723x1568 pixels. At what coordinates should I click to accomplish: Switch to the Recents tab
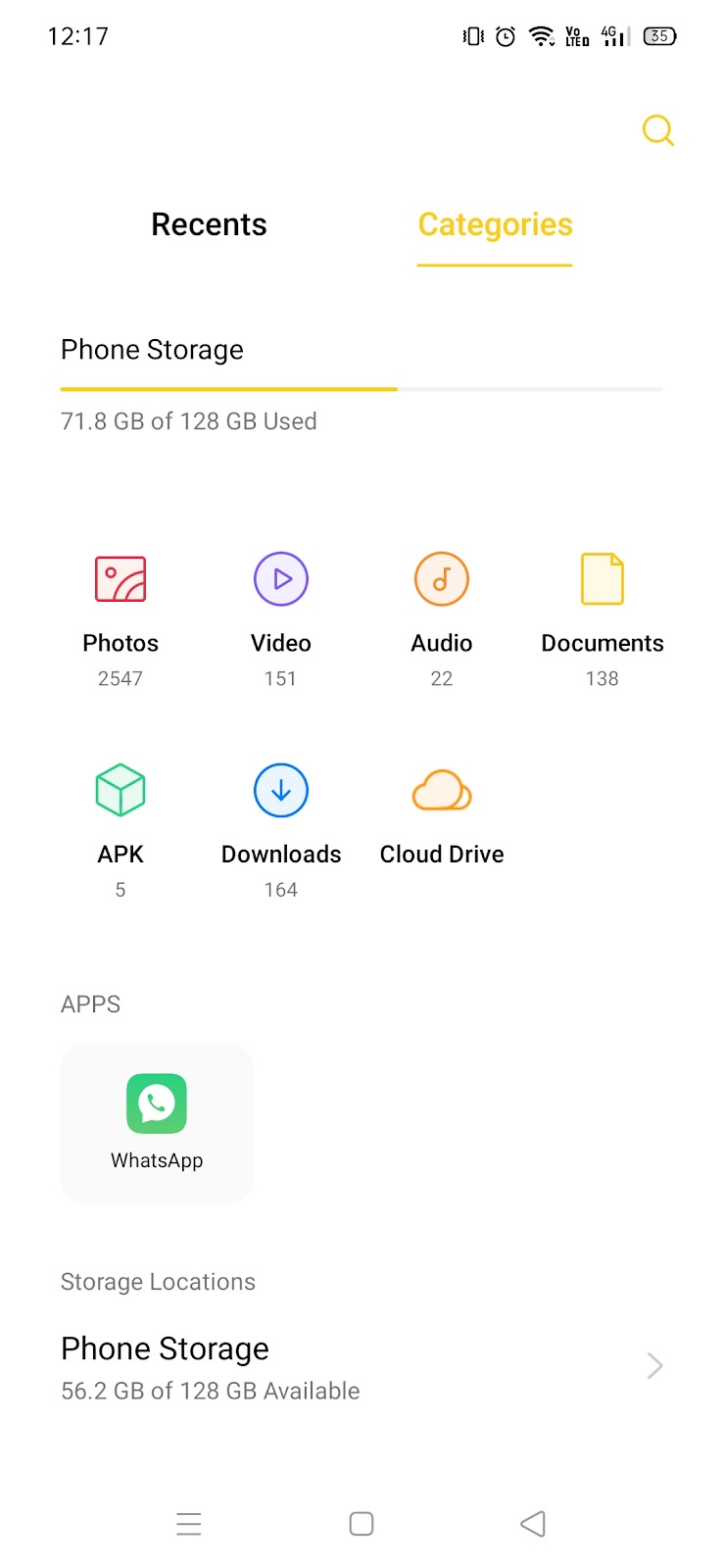point(209,224)
